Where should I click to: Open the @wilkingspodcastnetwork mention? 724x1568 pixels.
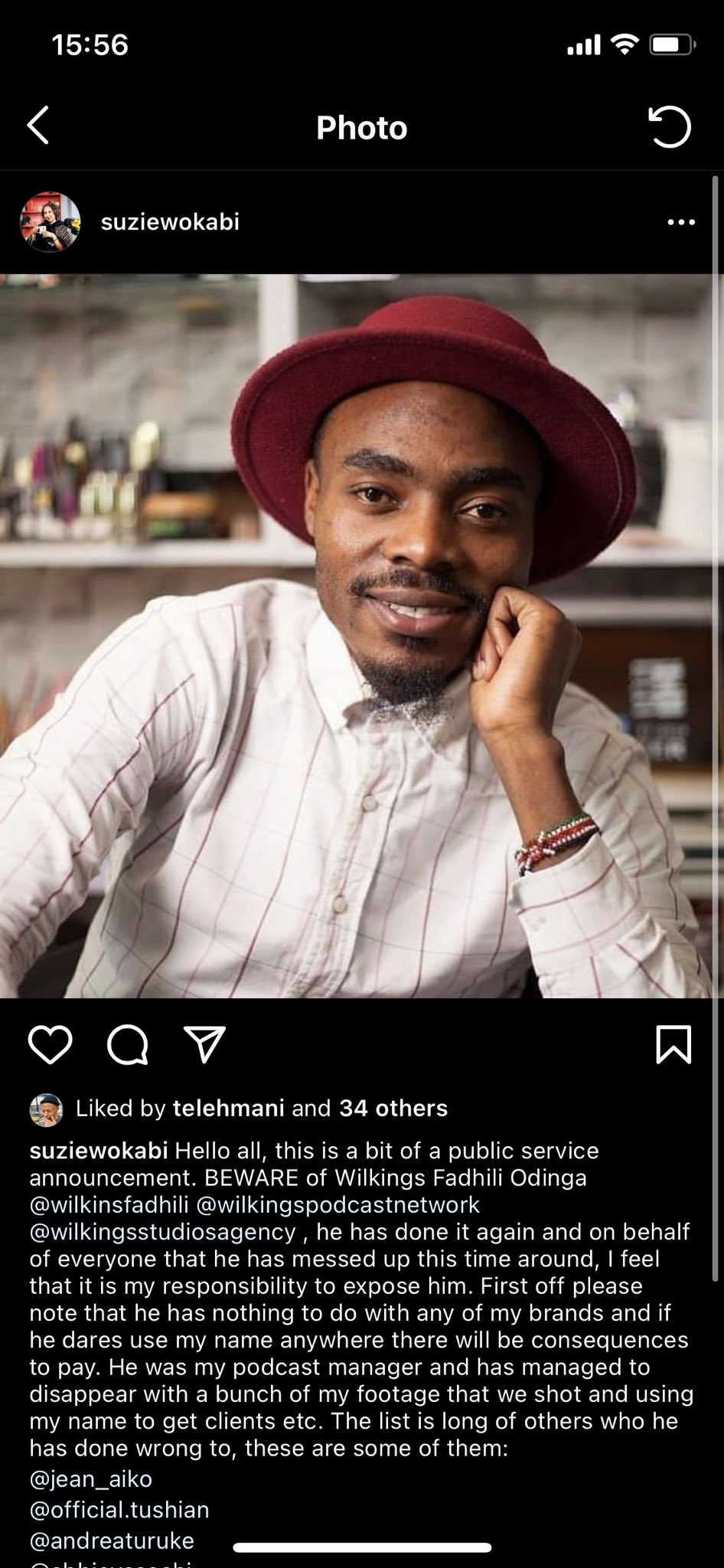point(338,1204)
